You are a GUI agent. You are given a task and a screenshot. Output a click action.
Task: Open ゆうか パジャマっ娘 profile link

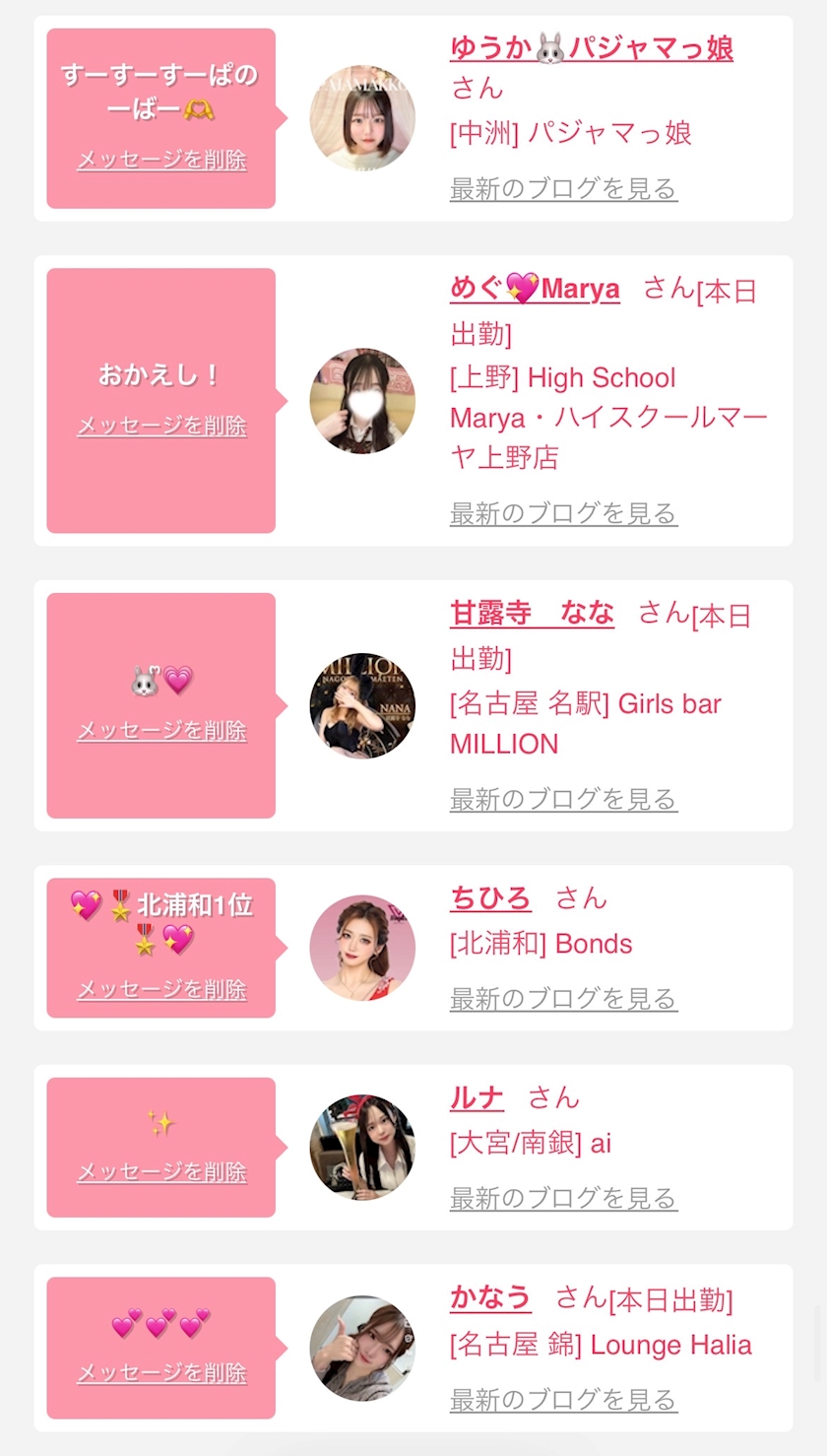[591, 47]
